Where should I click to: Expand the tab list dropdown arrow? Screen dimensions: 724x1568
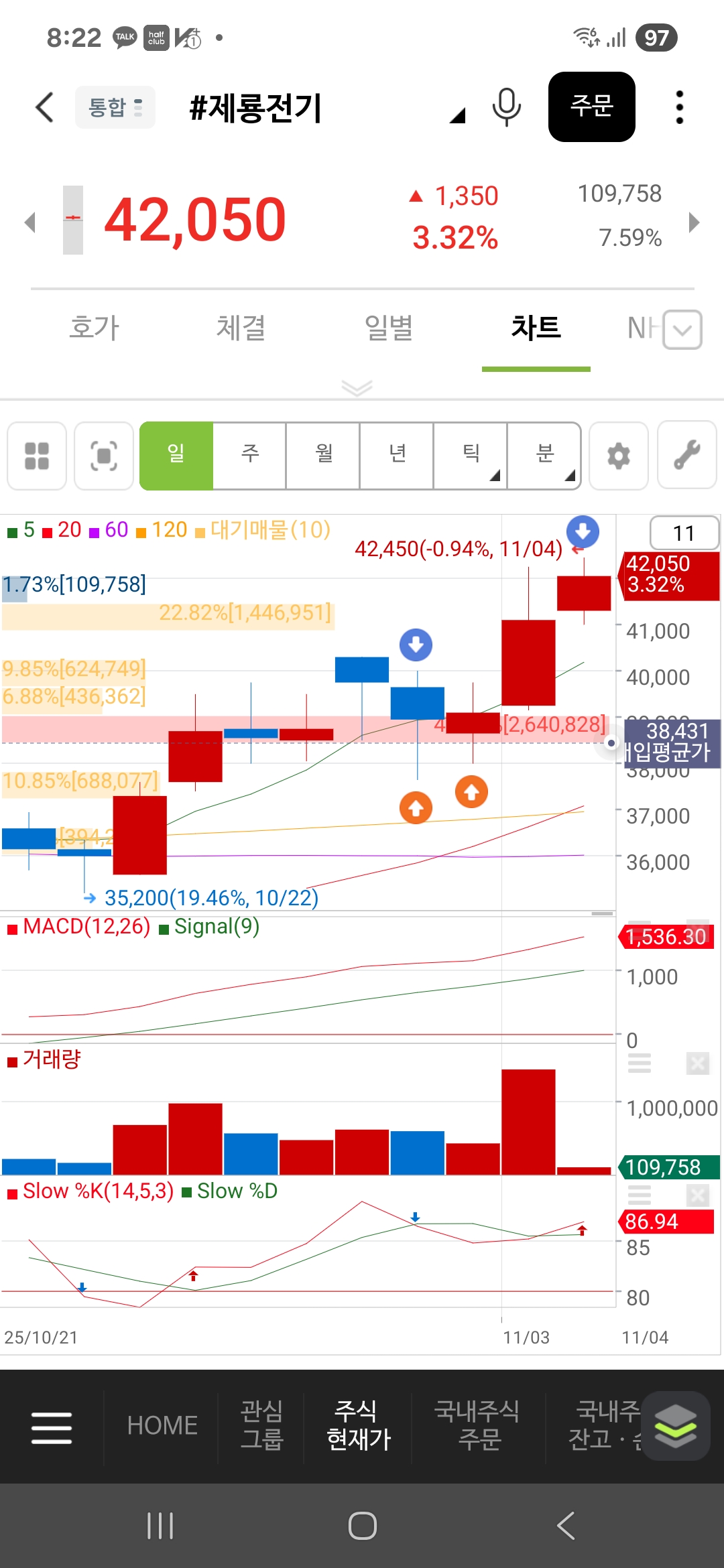tap(682, 330)
